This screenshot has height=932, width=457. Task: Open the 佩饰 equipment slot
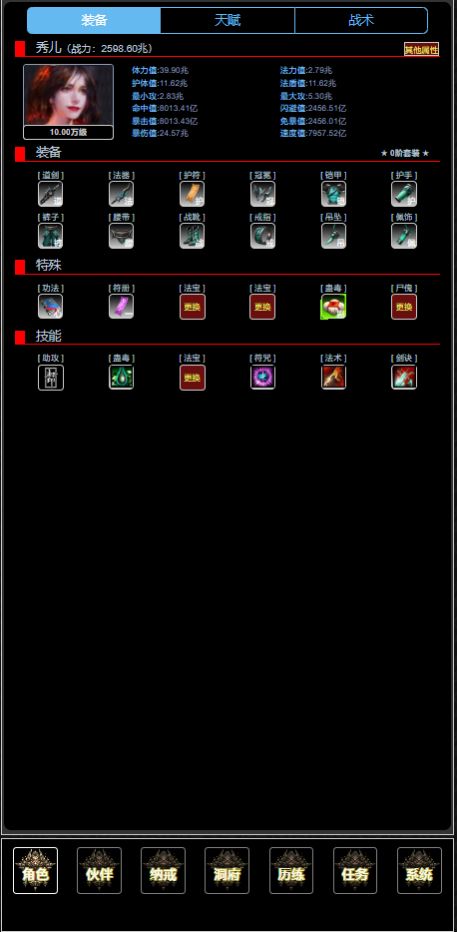click(x=404, y=236)
